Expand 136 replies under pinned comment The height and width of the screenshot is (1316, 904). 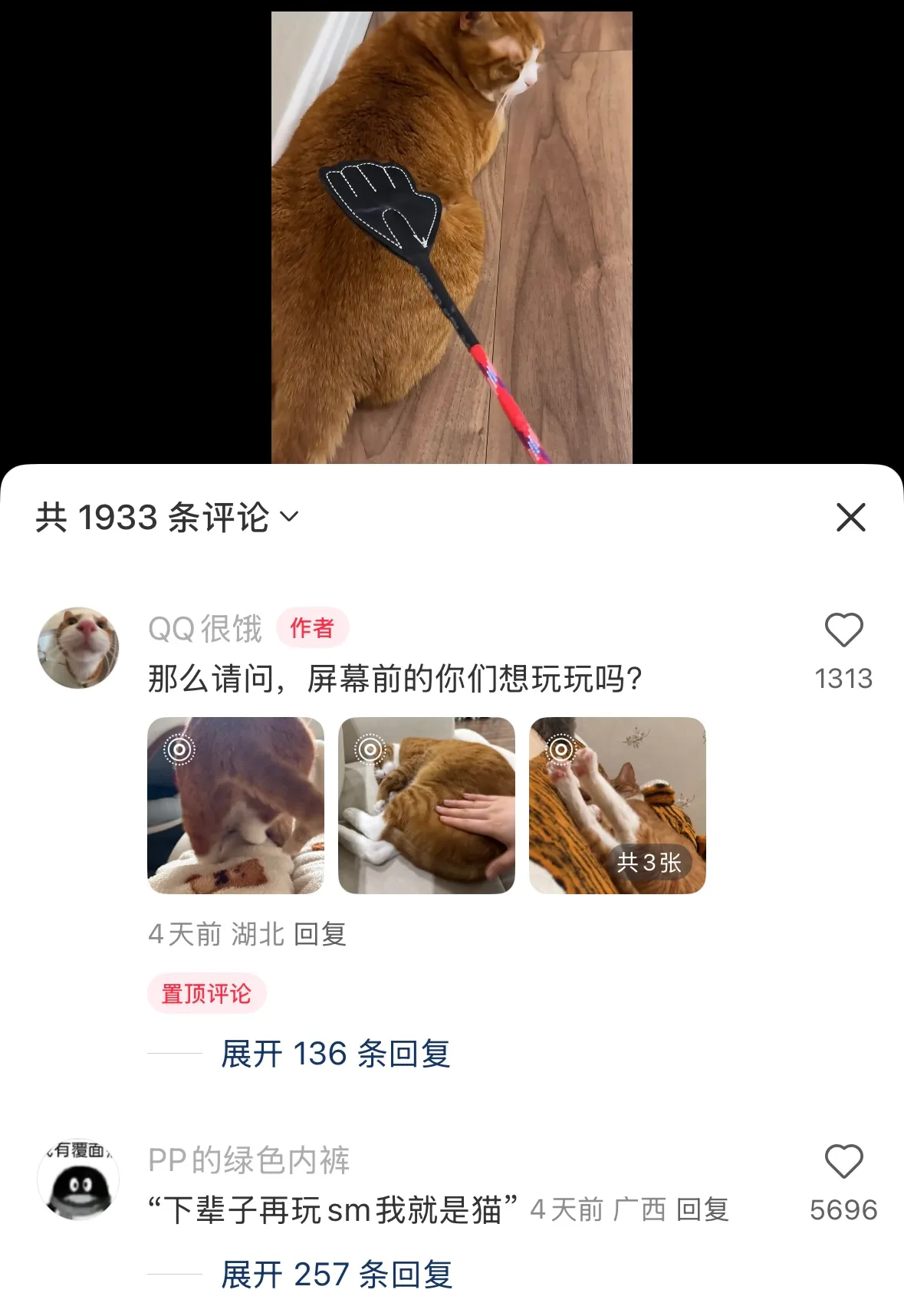[x=335, y=1054]
